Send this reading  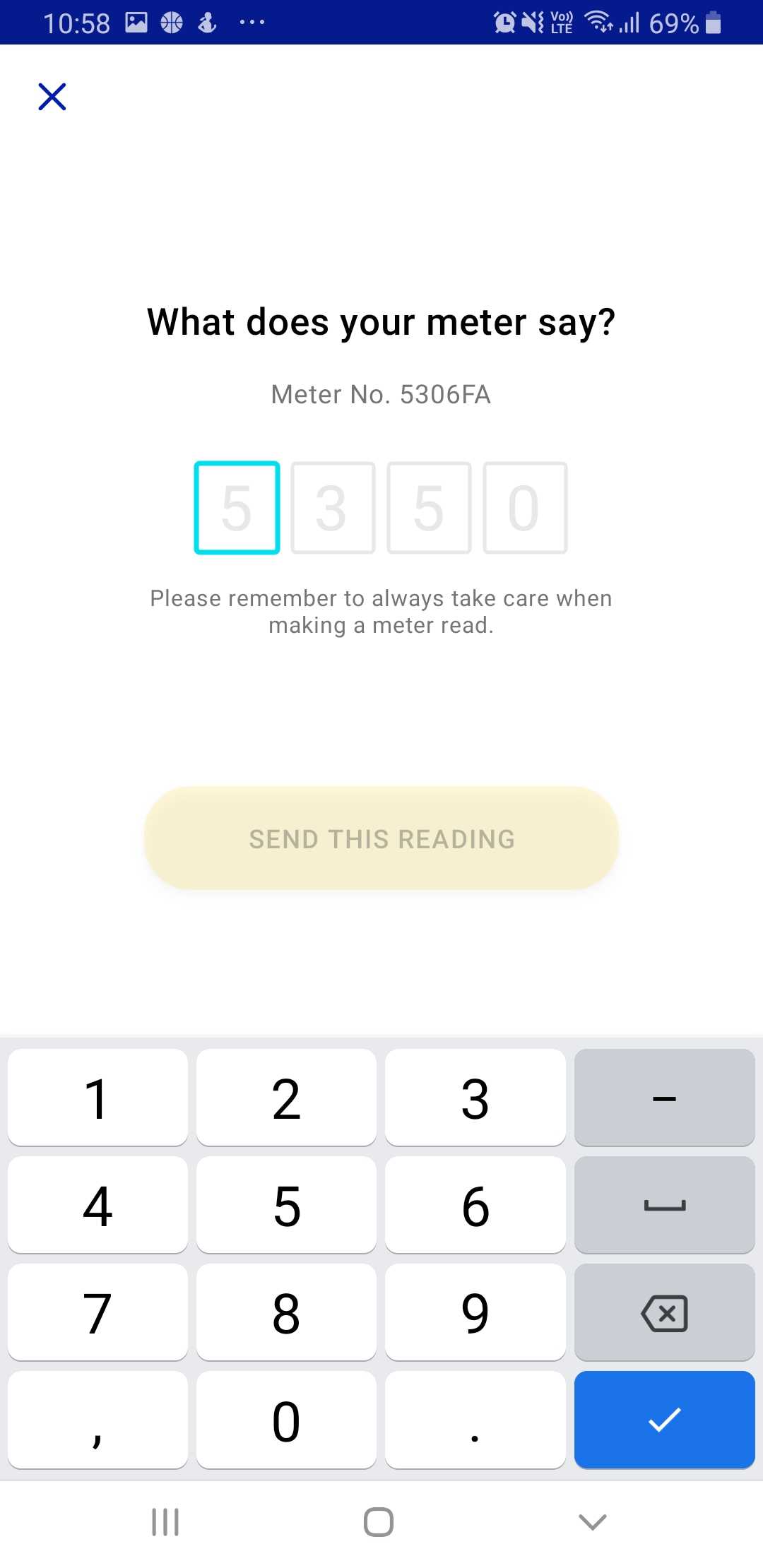click(x=381, y=838)
